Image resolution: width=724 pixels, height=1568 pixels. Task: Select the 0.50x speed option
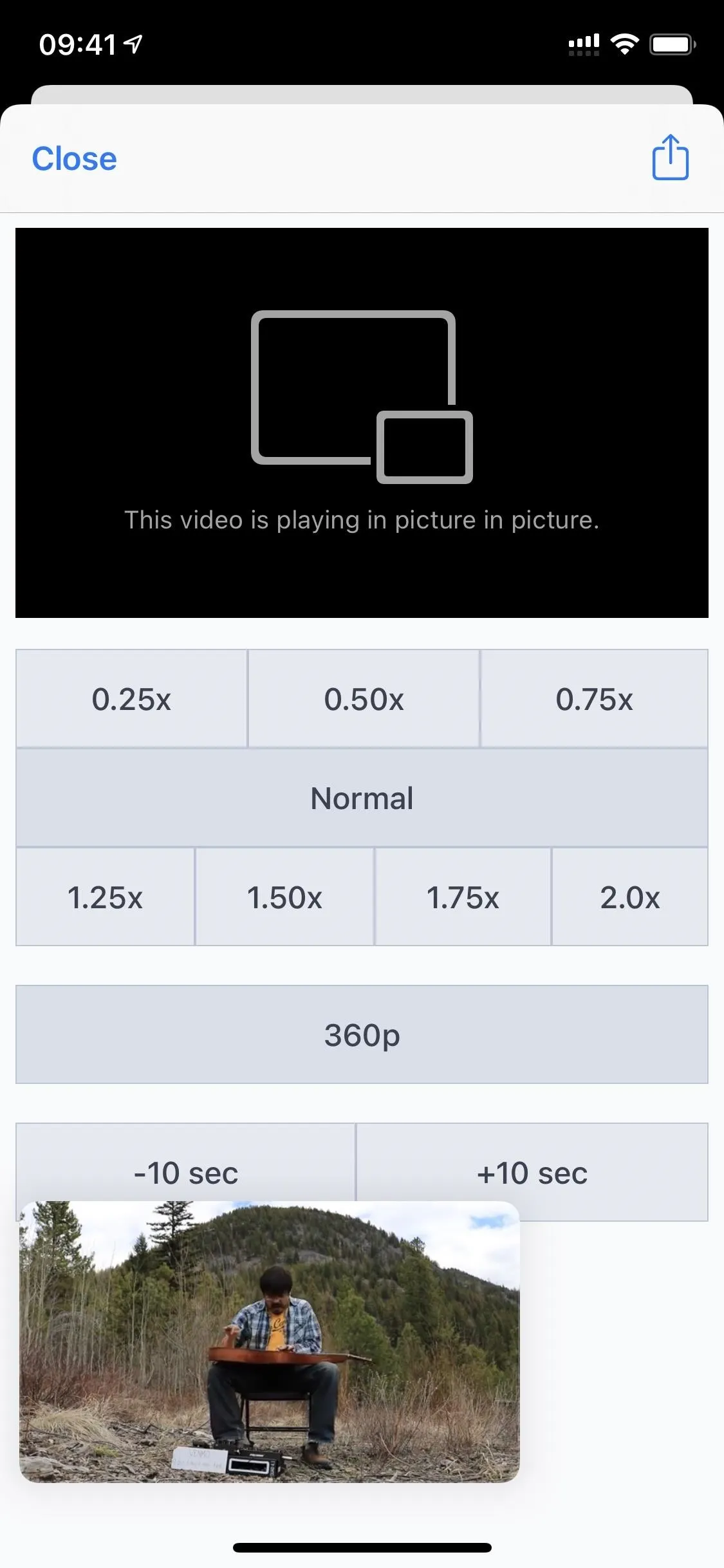(364, 698)
